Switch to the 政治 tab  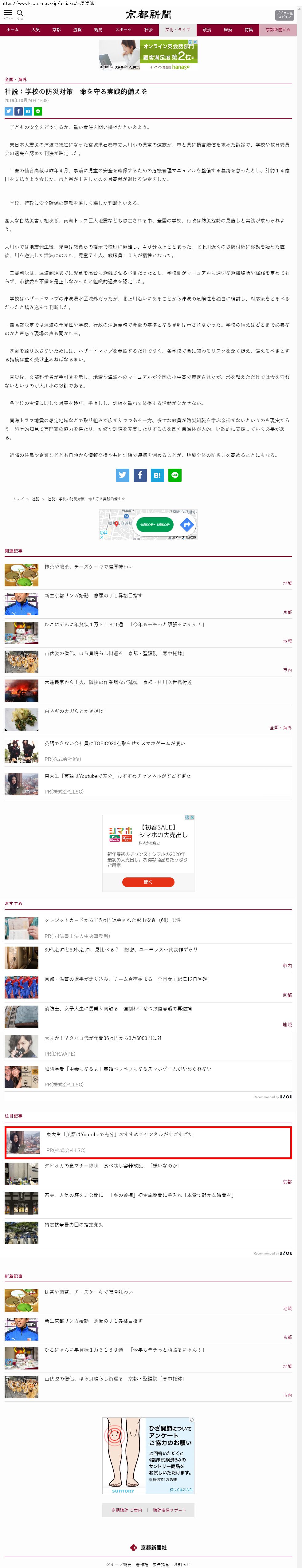207,30
